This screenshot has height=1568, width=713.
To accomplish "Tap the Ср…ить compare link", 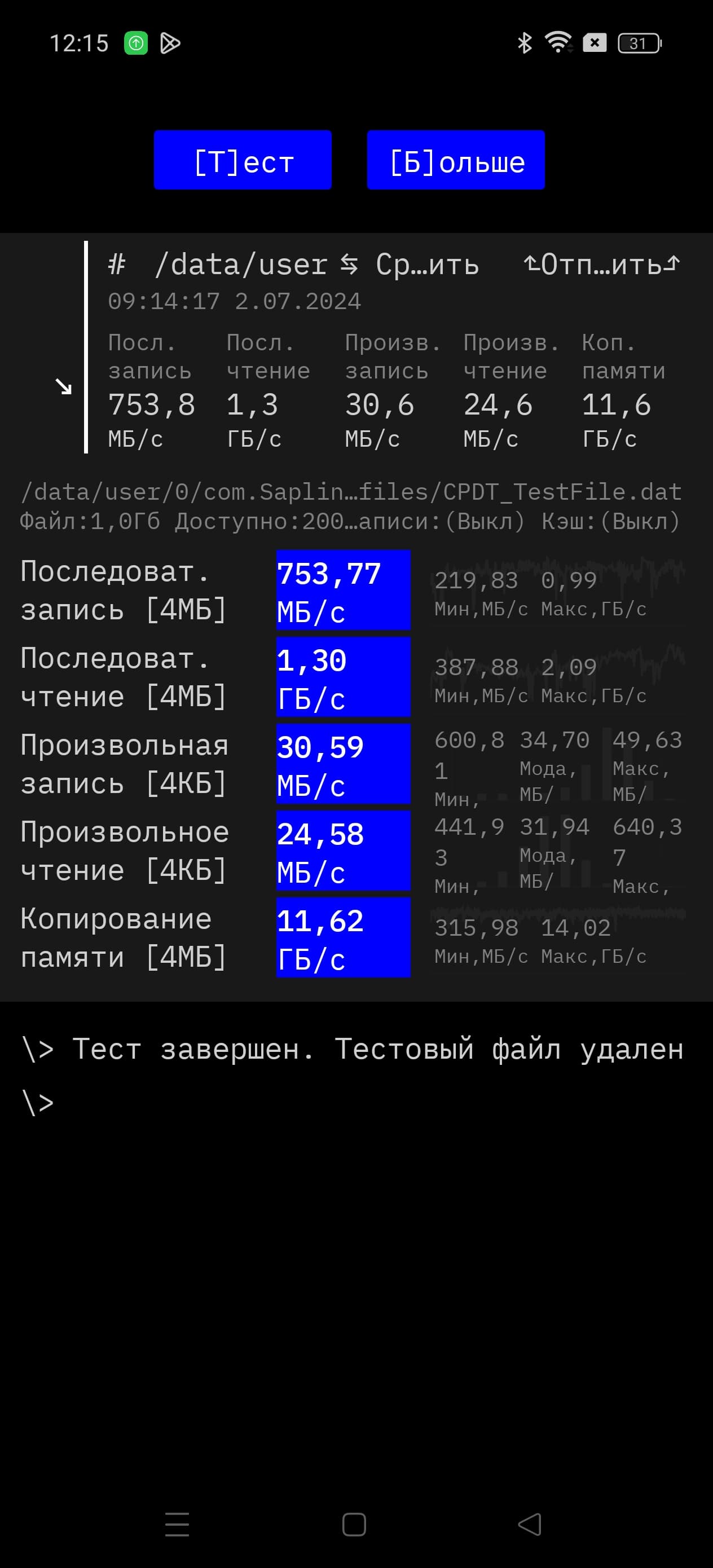I will [411, 265].
